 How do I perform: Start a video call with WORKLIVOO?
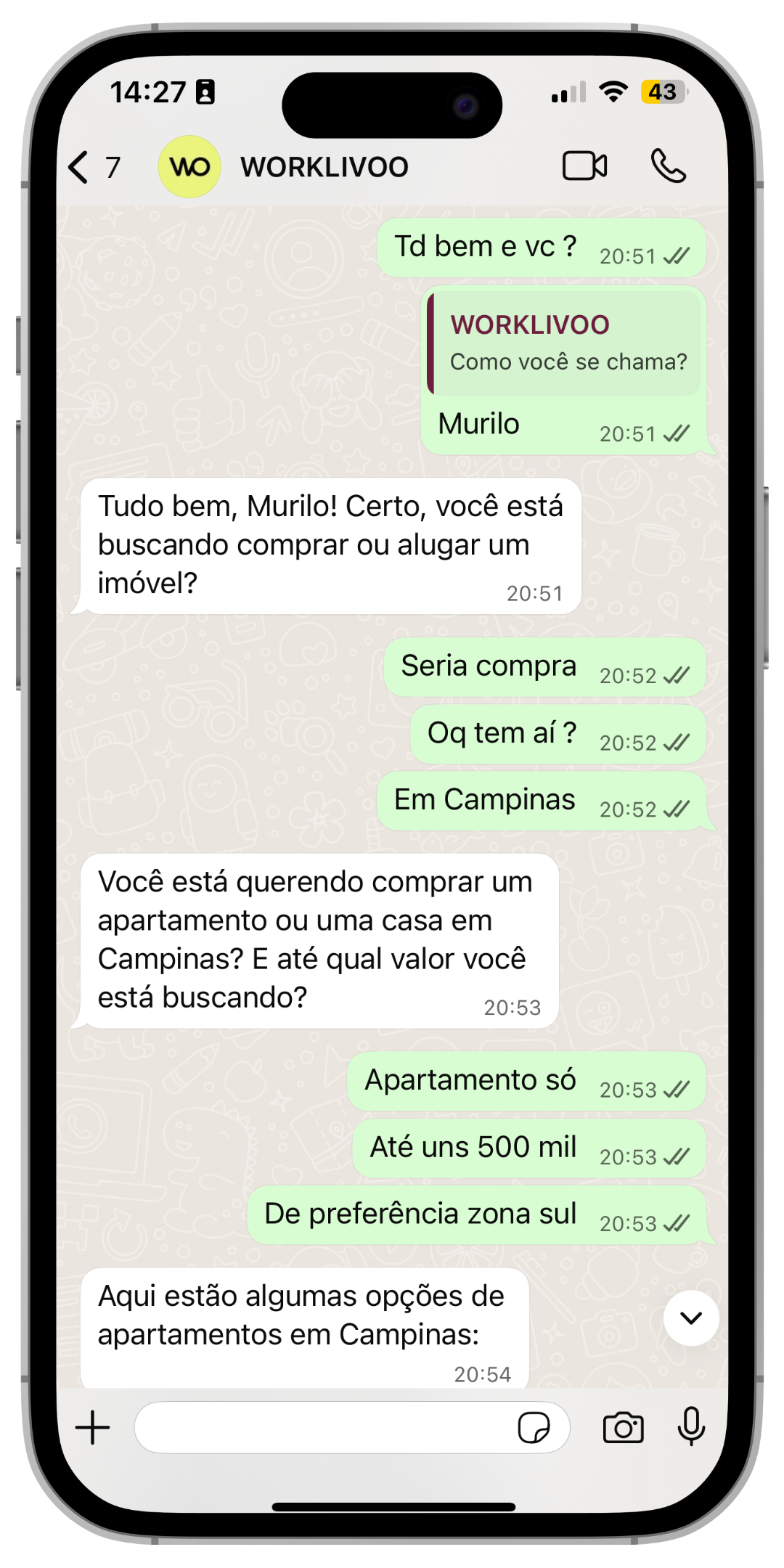coord(585,166)
